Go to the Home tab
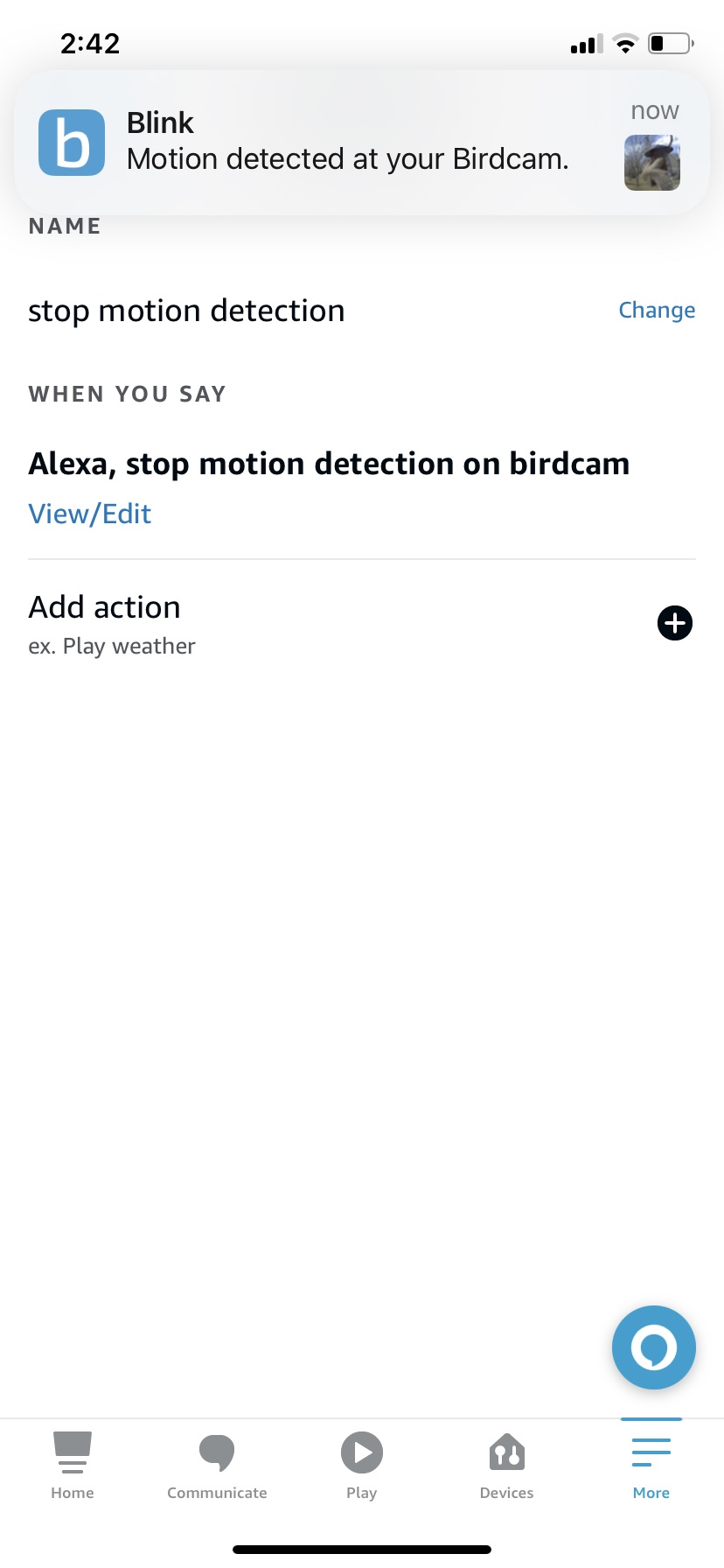Image resolution: width=724 pixels, height=1568 pixels. tap(73, 1466)
